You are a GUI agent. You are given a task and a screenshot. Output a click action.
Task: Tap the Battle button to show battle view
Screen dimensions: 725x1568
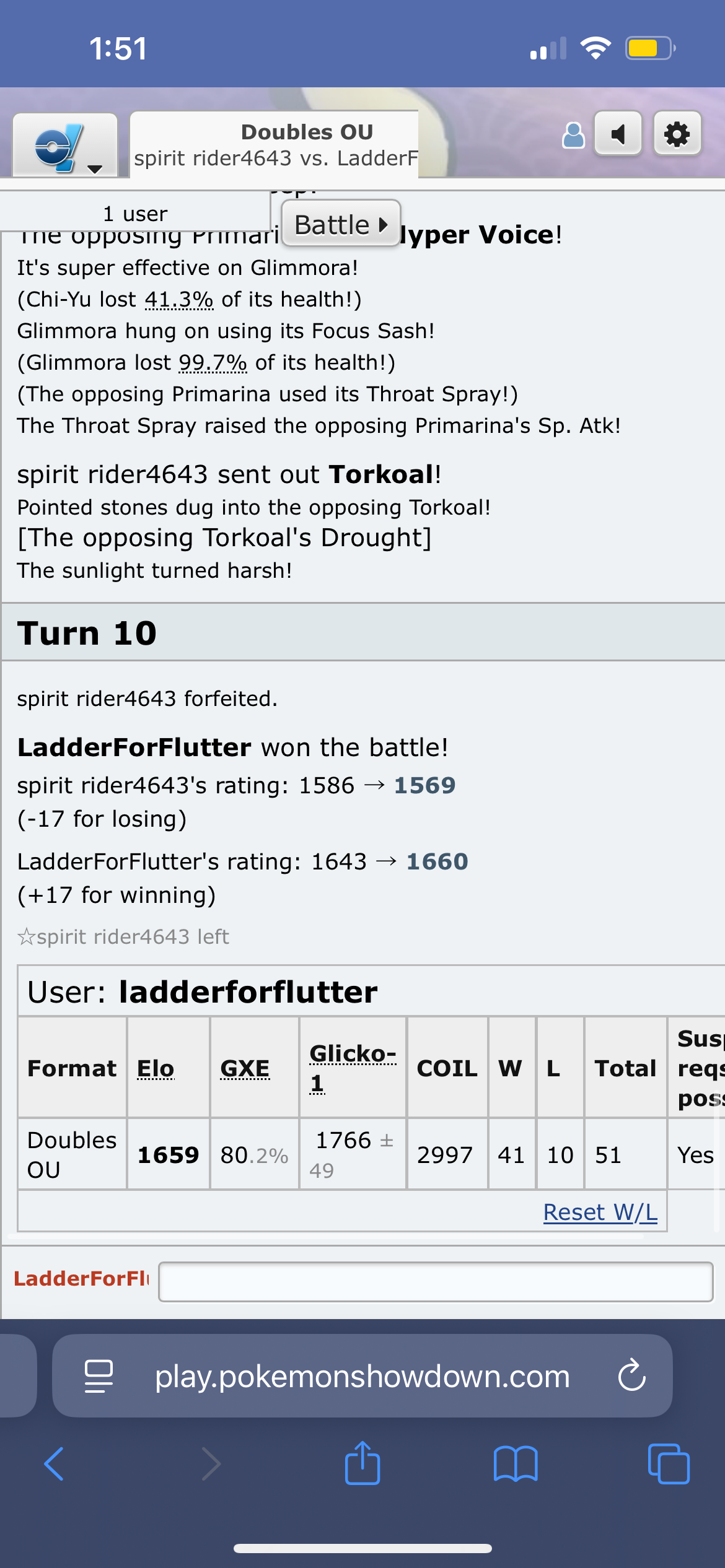pyautogui.click(x=341, y=224)
